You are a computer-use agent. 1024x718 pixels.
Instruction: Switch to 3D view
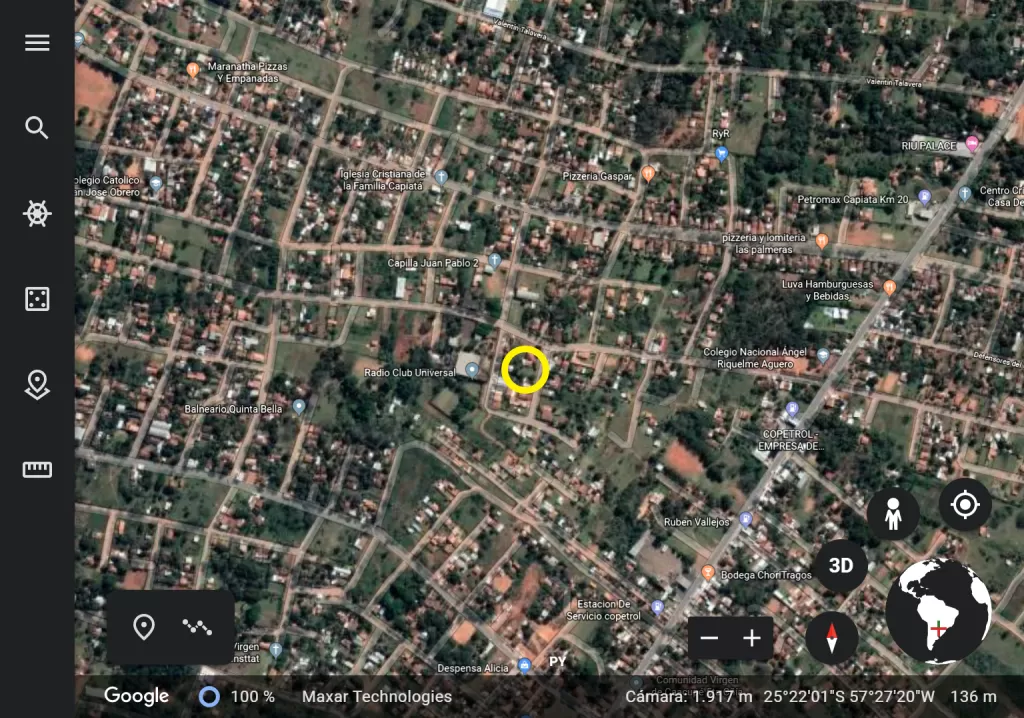pos(840,565)
